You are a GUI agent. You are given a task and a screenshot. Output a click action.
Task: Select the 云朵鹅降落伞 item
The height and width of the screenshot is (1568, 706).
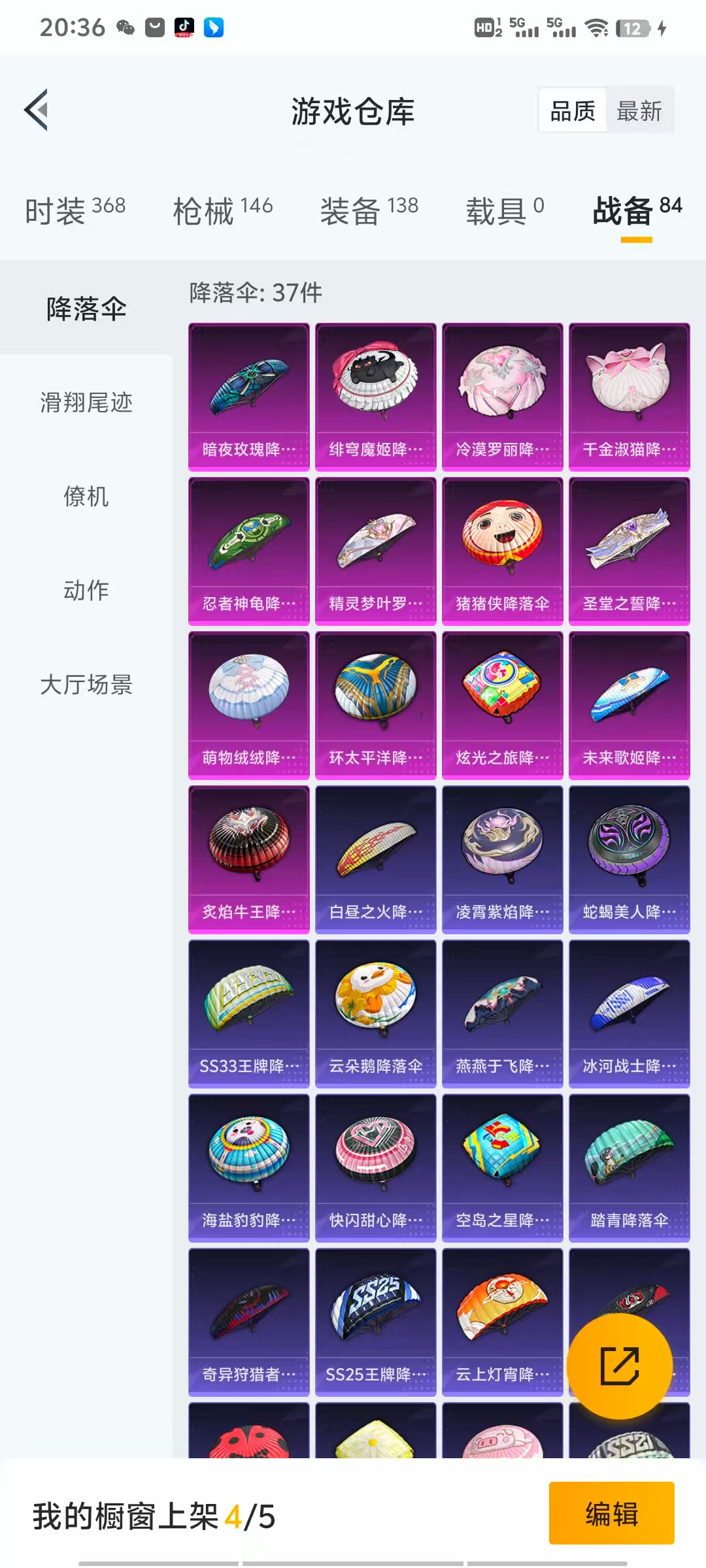coord(376,1014)
